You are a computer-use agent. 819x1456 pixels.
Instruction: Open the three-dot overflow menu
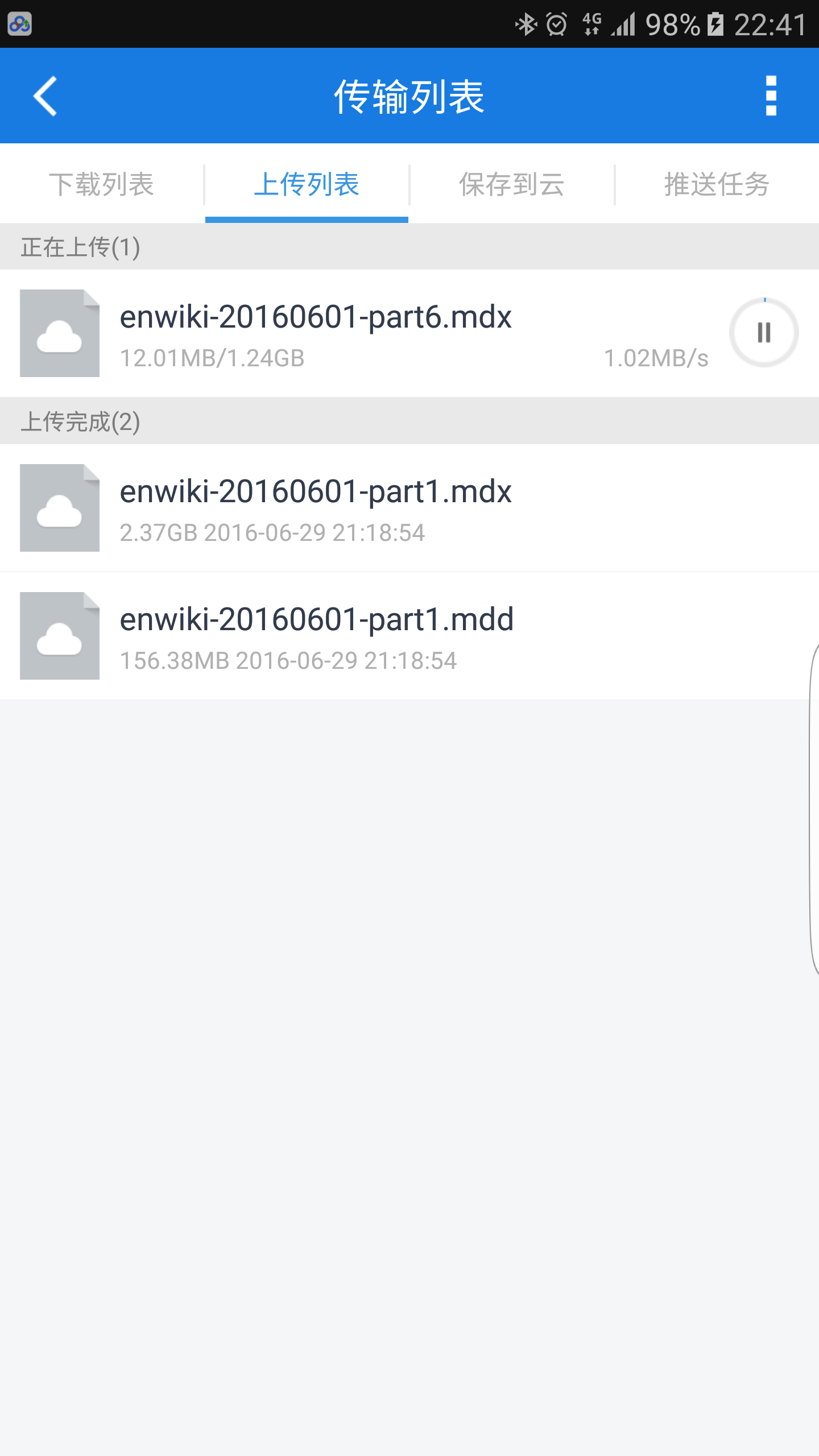pos(771,96)
